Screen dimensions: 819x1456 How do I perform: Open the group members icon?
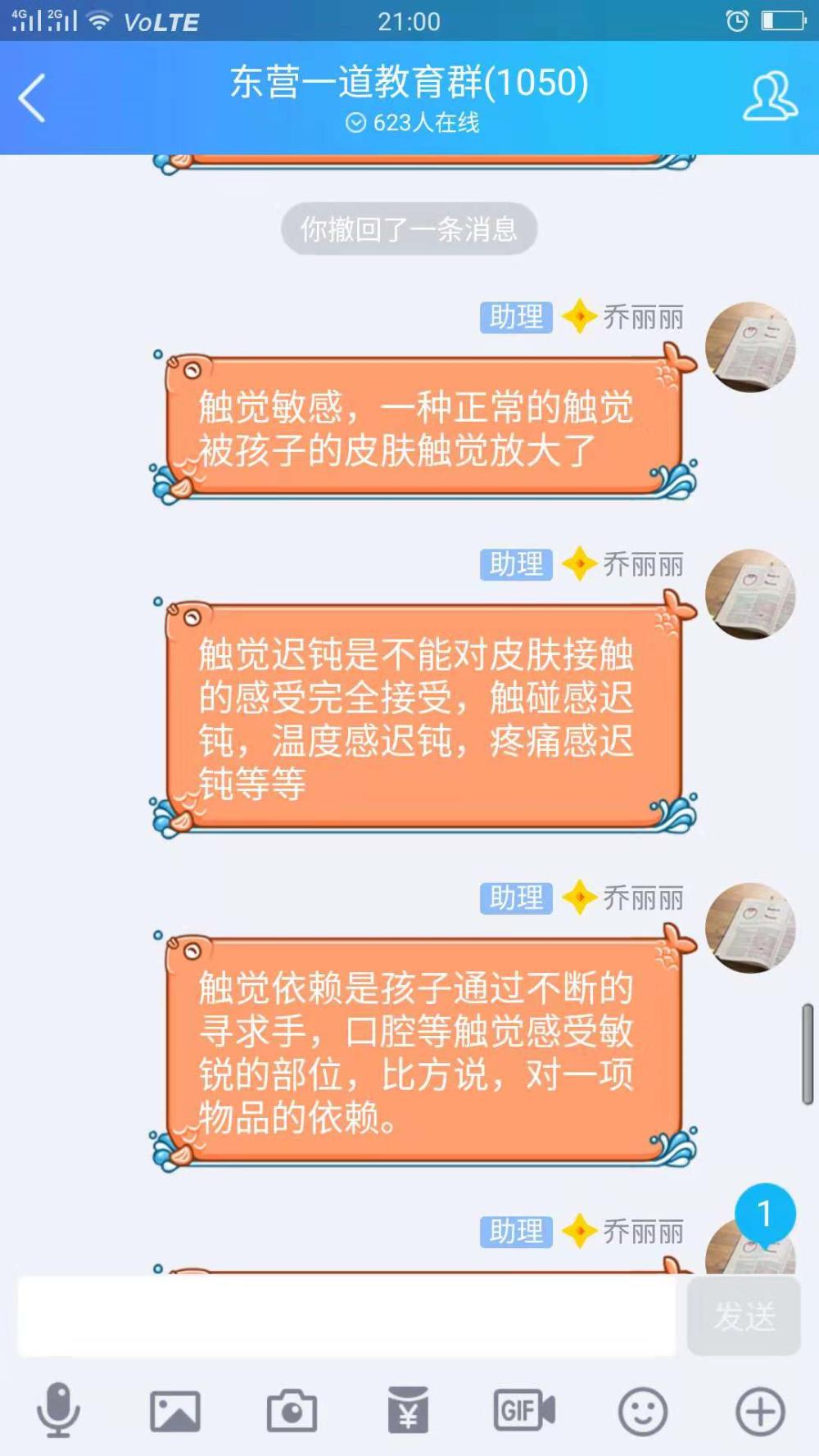769,97
